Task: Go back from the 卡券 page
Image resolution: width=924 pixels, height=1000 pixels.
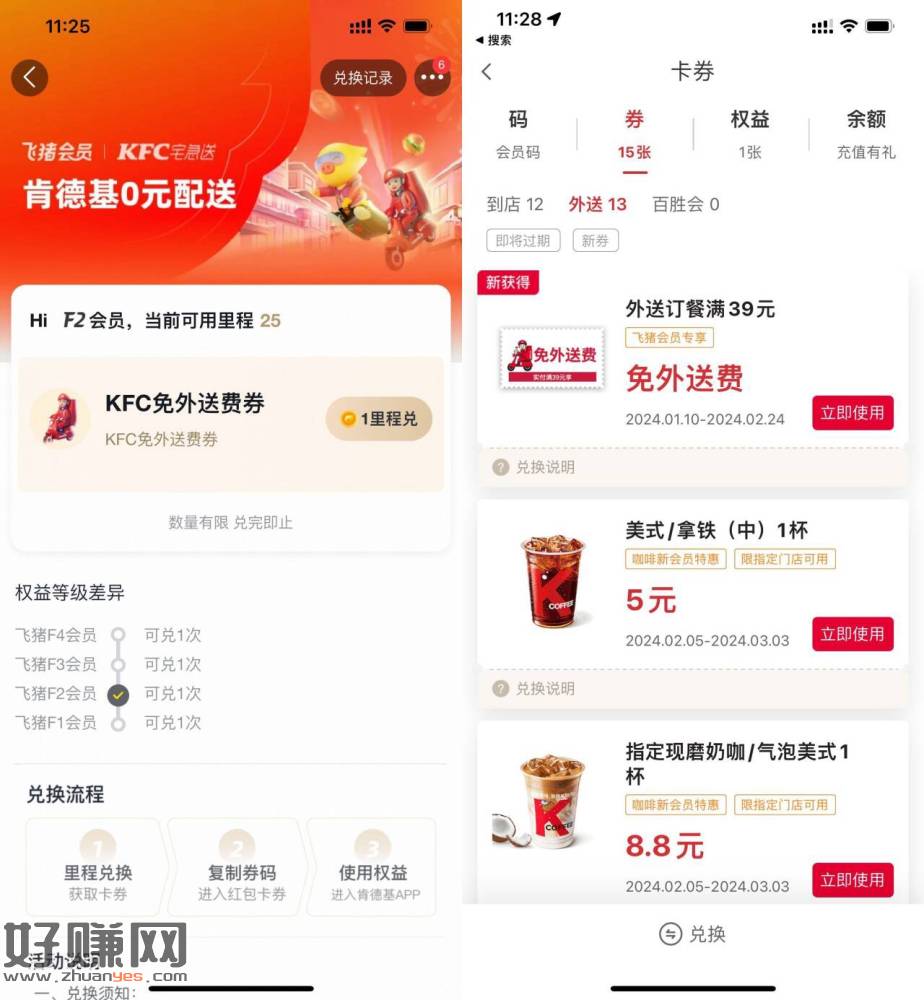Action: (x=487, y=72)
